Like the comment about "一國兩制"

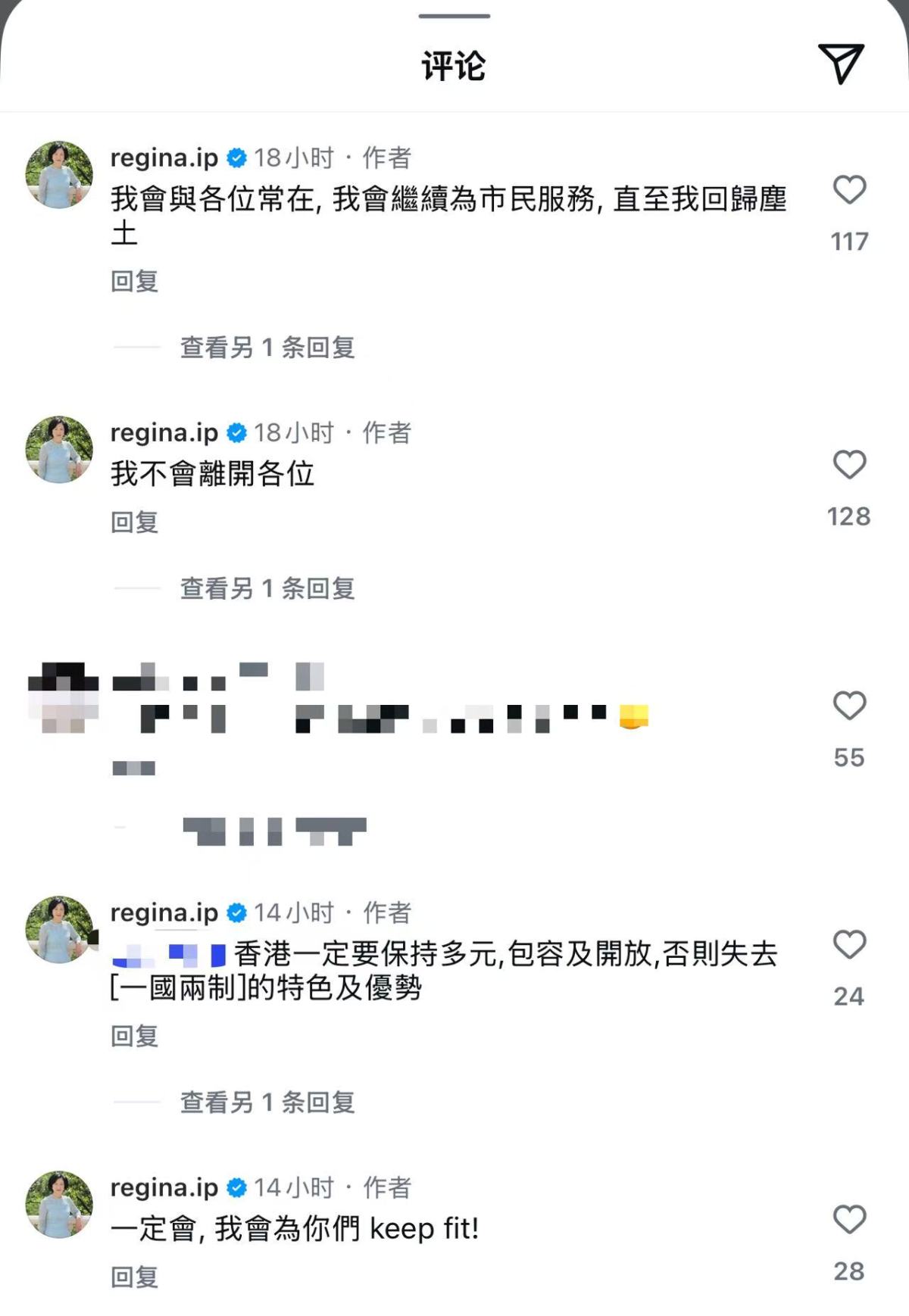click(849, 945)
